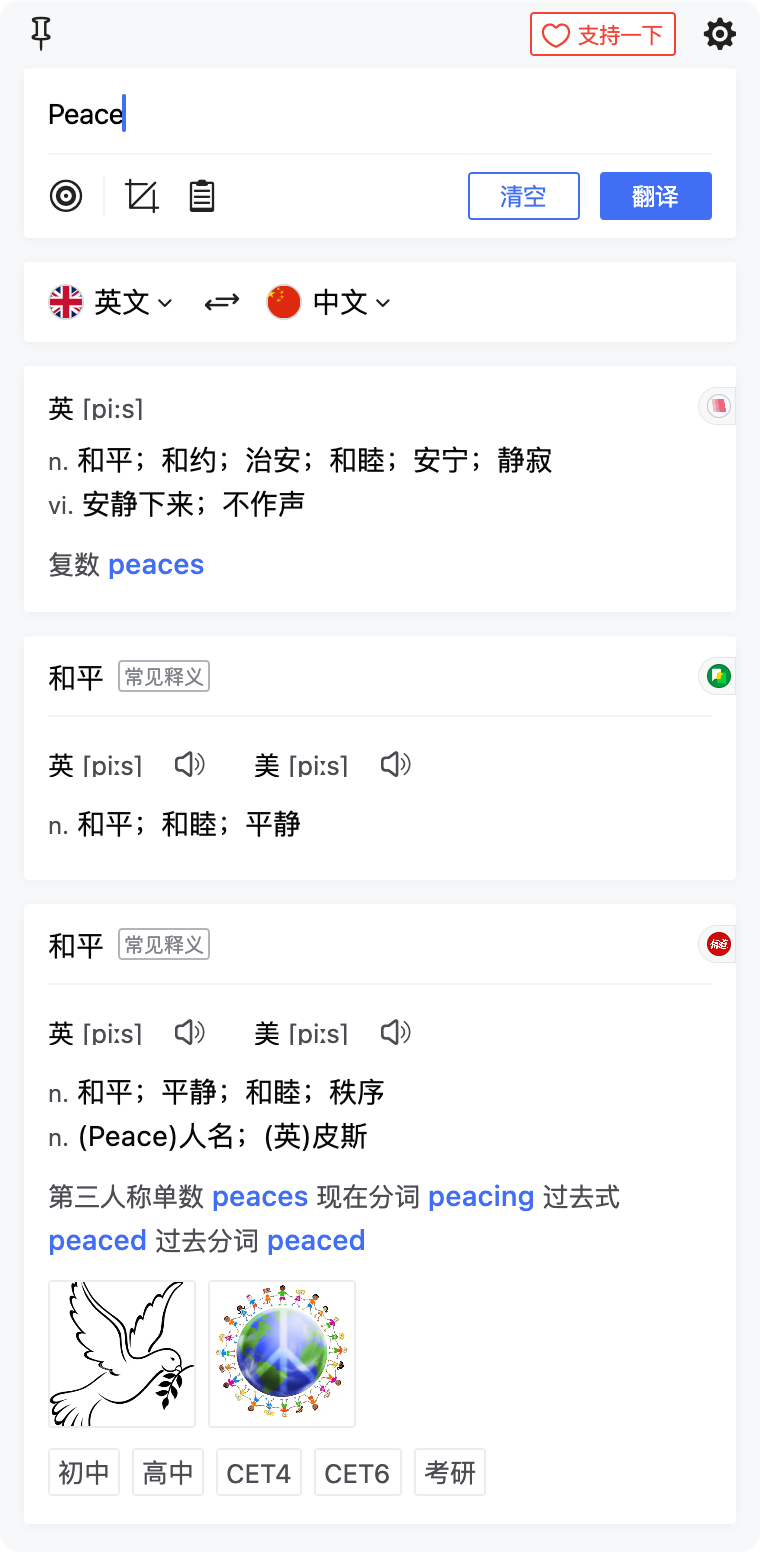Click the peacing present participle link
The height and width of the screenshot is (1552, 760).
pos(480,1196)
